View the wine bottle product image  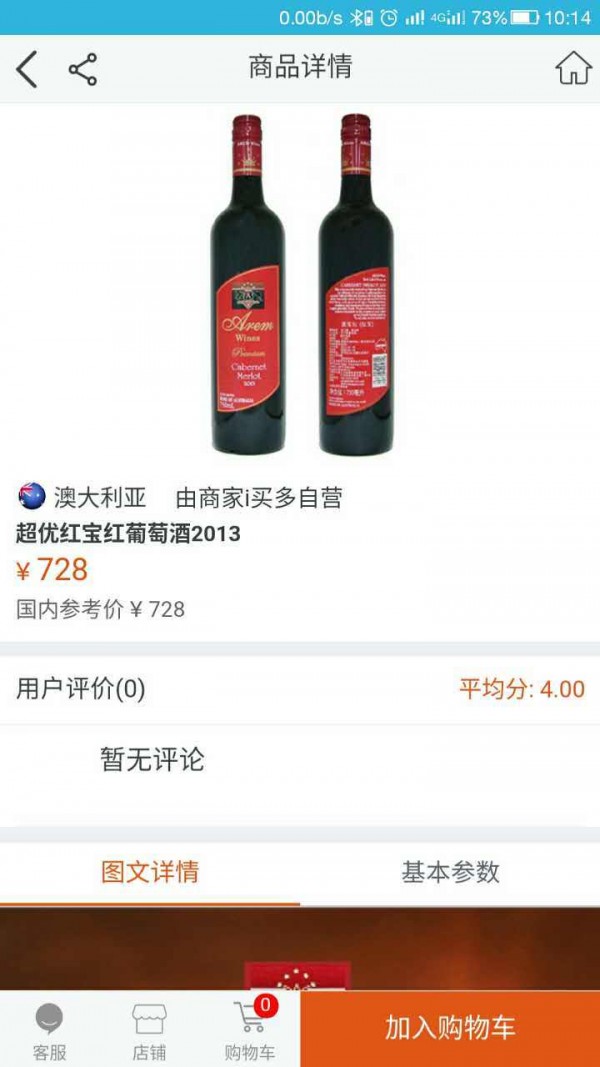300,285
